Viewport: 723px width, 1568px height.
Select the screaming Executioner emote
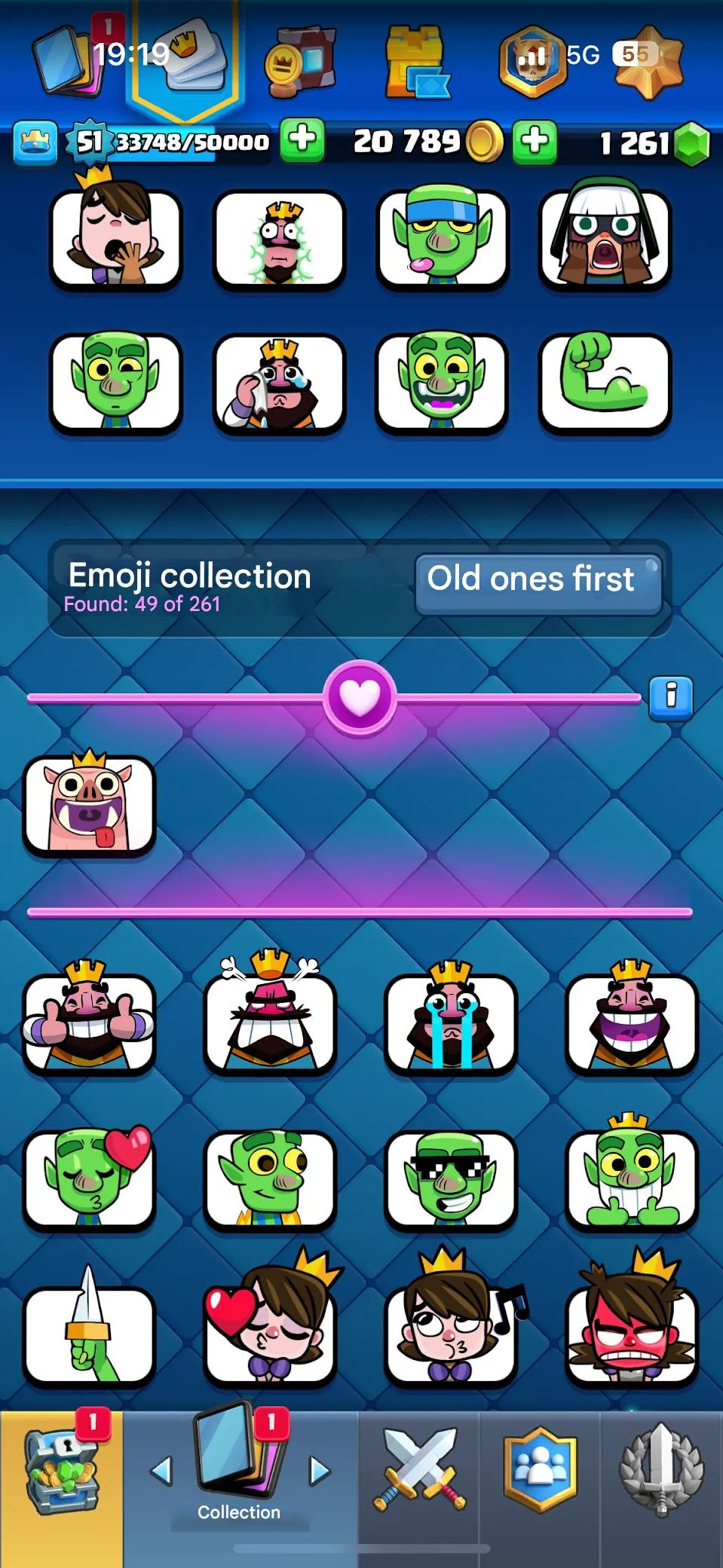(x=603, y=240)
